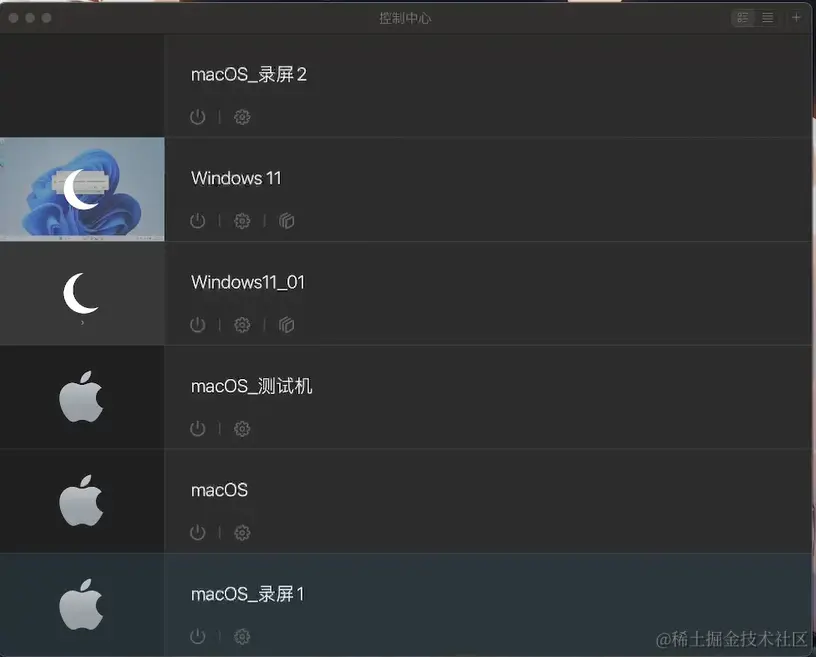Power on the macOS_录屏2 virtual machine
This screenshot has height=657, width=816.
[198, 117]
